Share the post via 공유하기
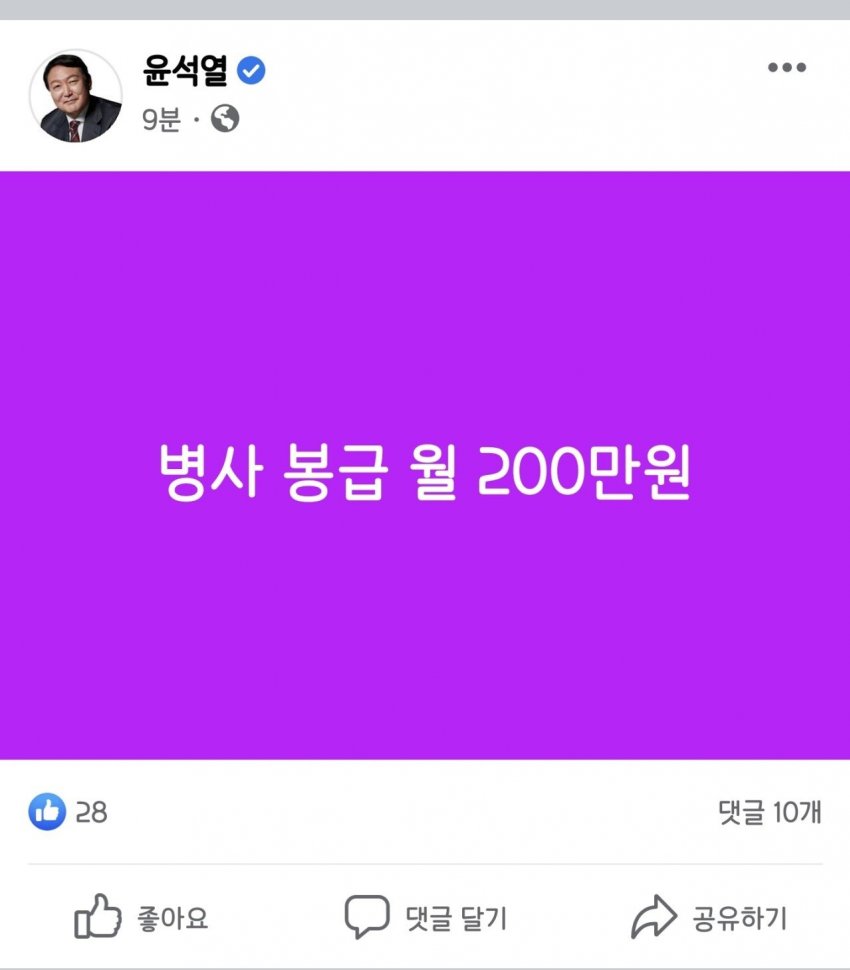The height and width of the screenshot is (970, 850). (x=709, y=917)
